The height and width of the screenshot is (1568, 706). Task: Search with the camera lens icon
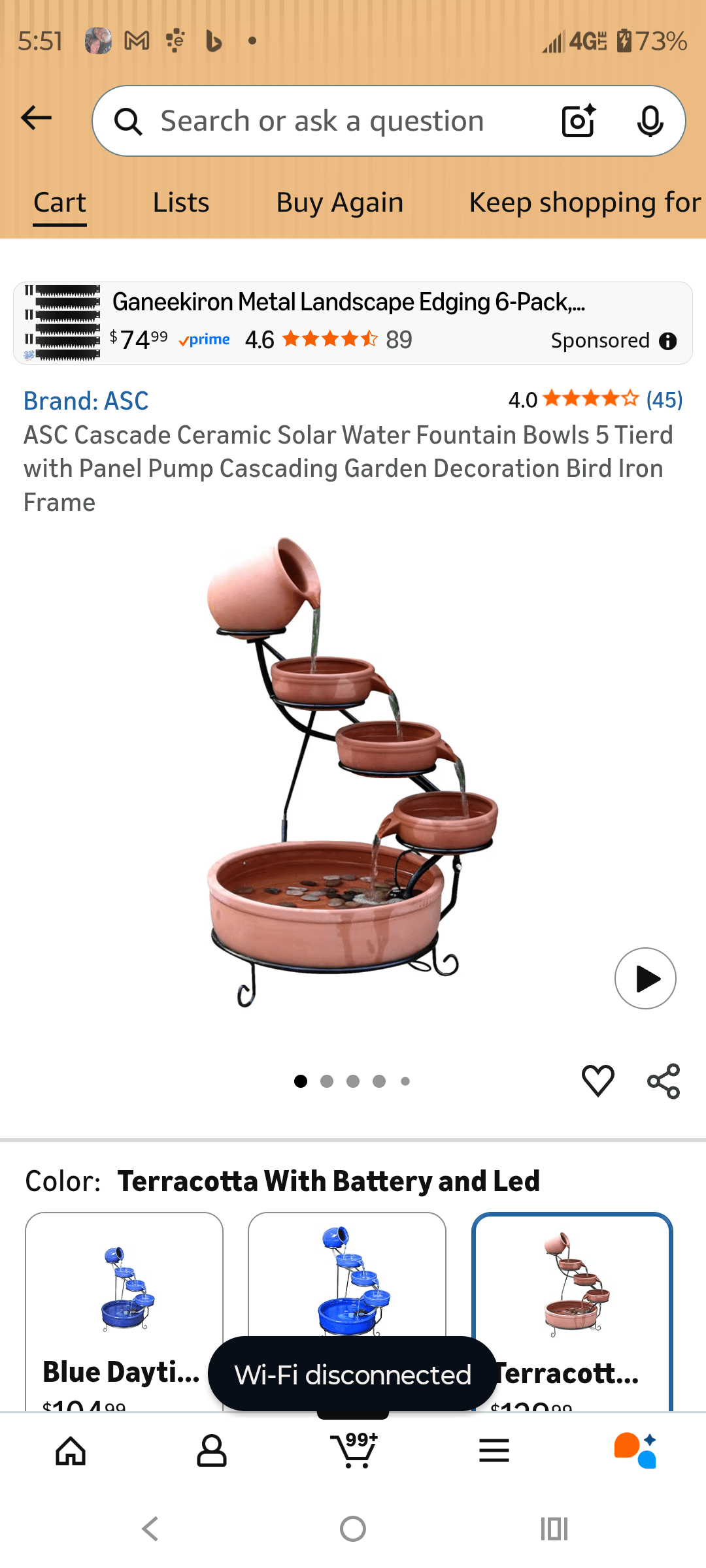click(x=579, y=122)
